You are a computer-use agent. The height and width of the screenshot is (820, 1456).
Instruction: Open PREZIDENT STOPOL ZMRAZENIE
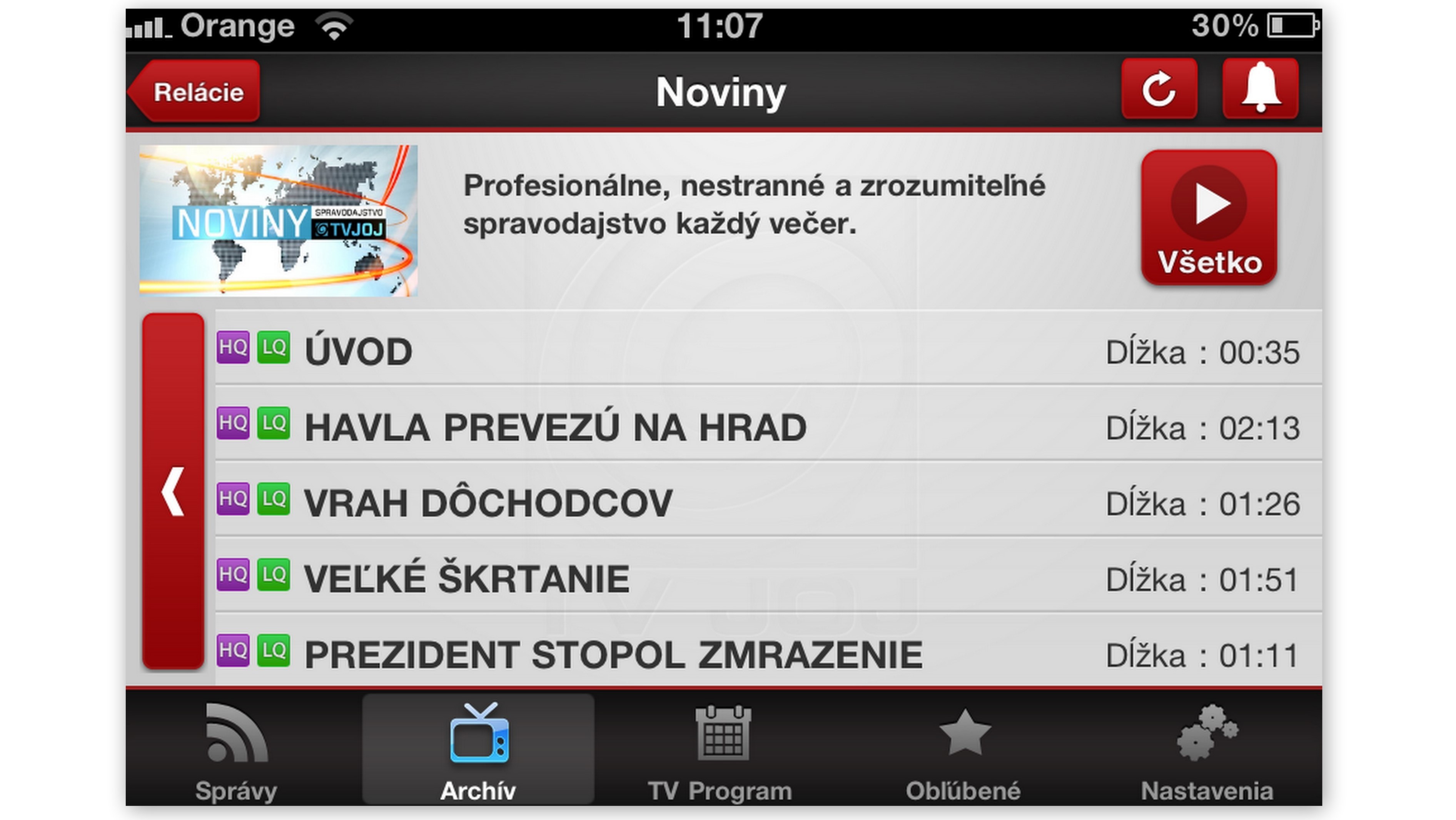(x=622, y=654)
